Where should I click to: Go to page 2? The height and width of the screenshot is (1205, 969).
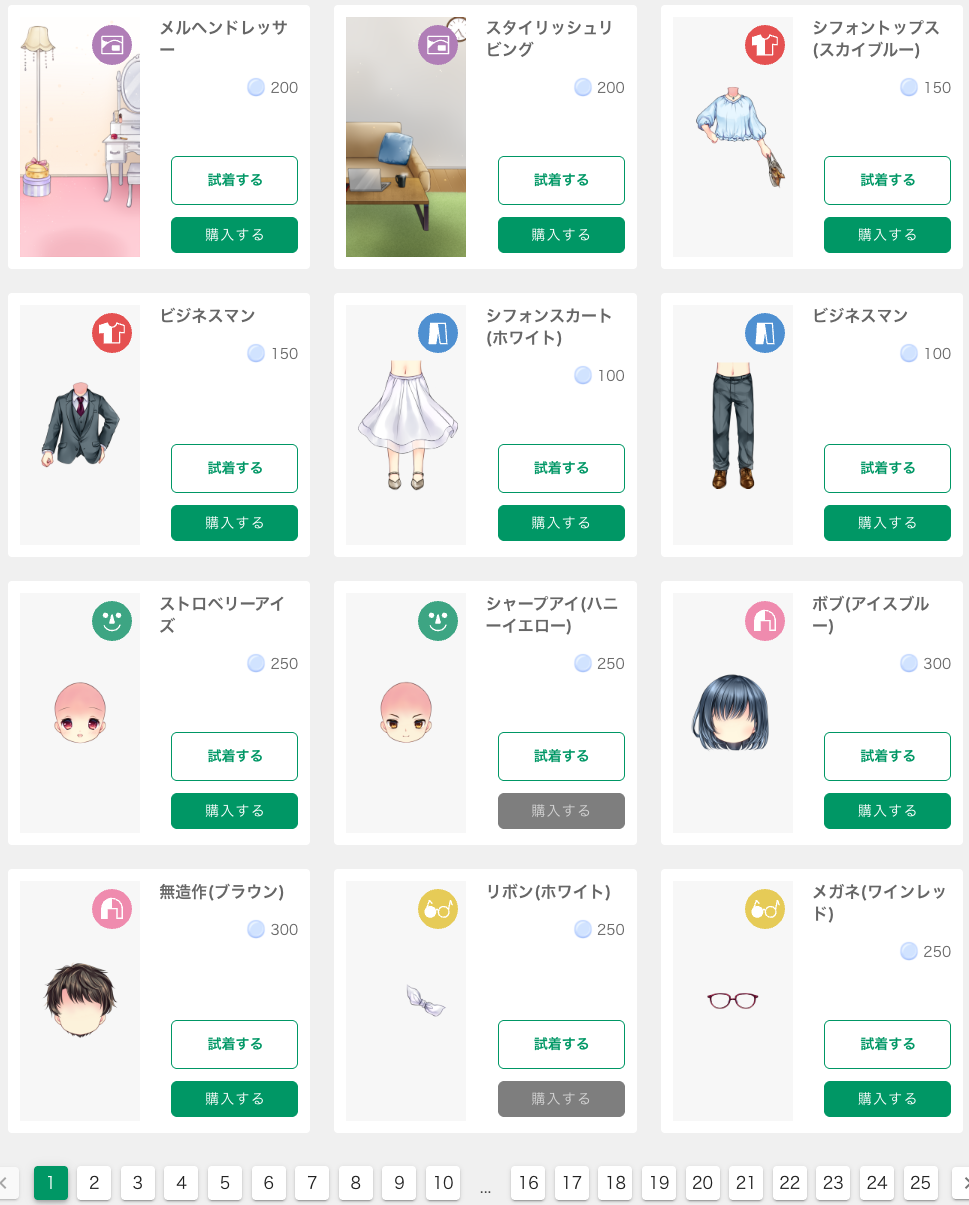pos(94,1183)
